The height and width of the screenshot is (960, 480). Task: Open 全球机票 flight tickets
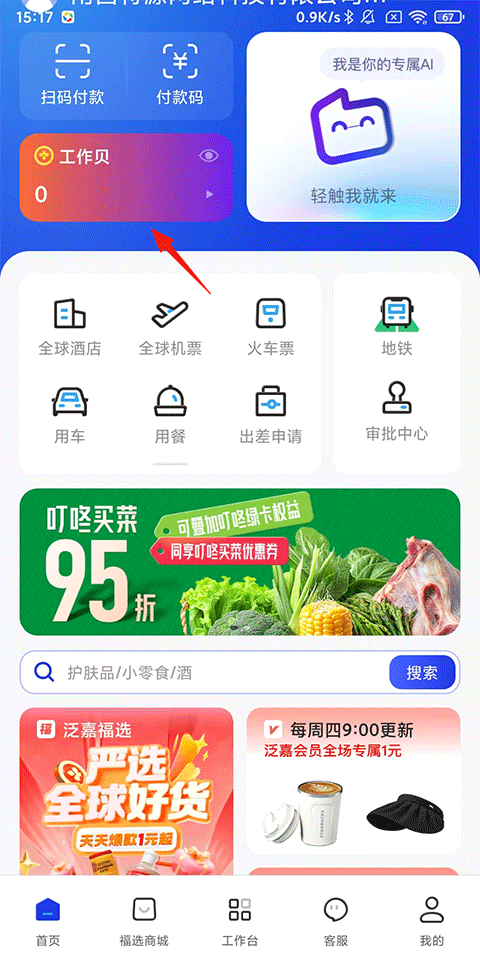point(170,328)
